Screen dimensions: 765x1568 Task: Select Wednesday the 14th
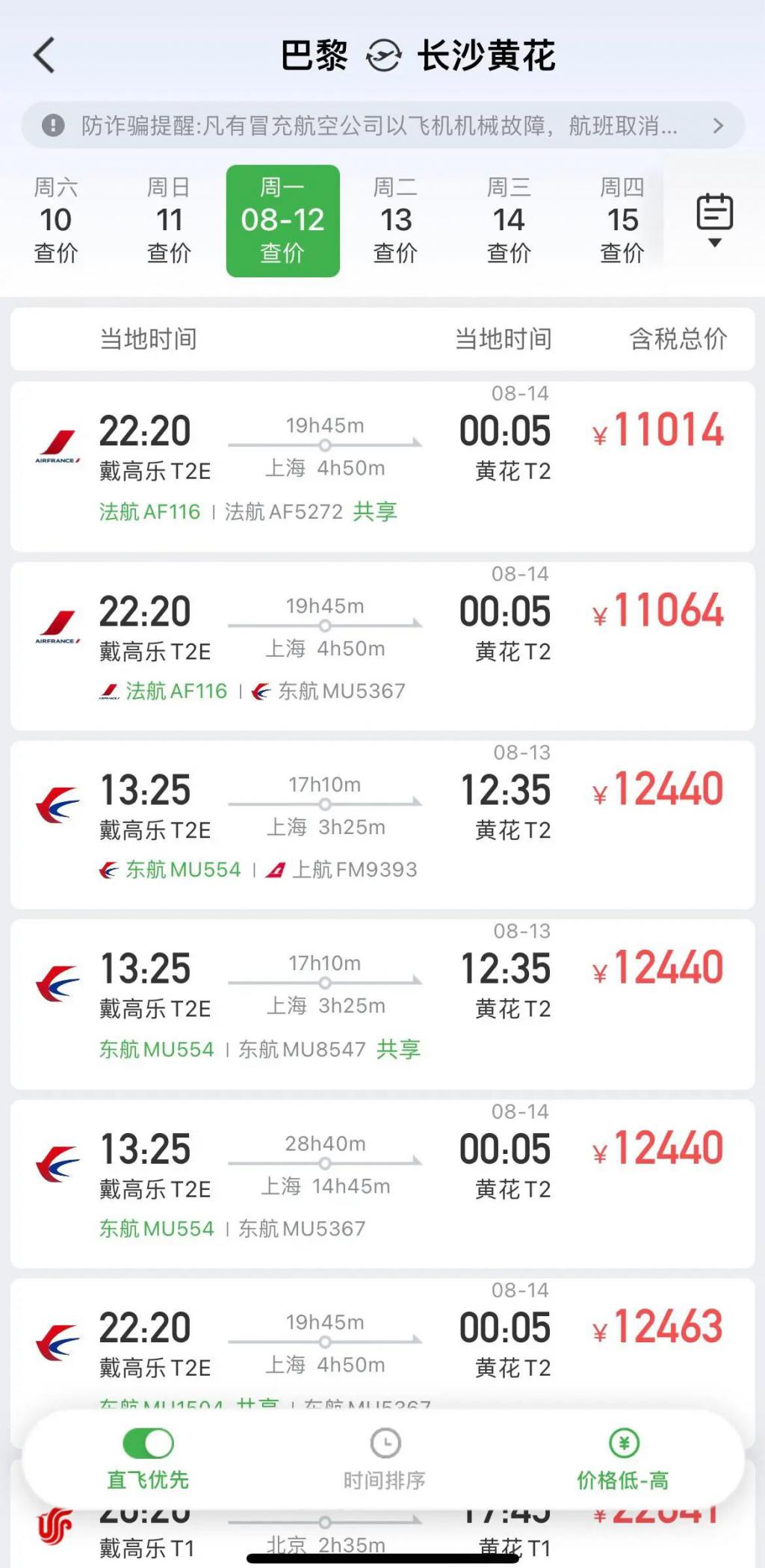pyautogui.click(x=509, y=220)
